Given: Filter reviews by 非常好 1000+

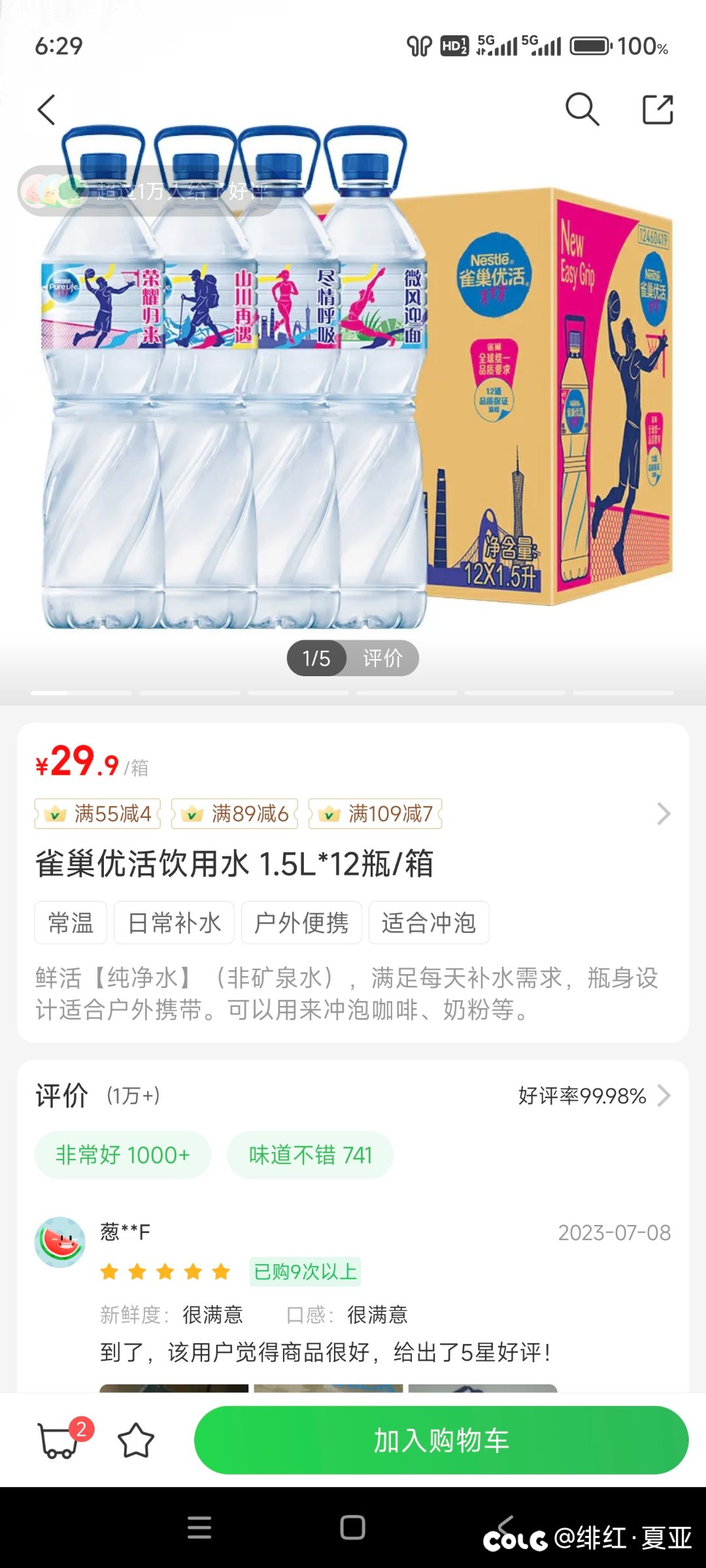Looking at the screenshot, I should pyautogui.click(x=123, y=1155).
